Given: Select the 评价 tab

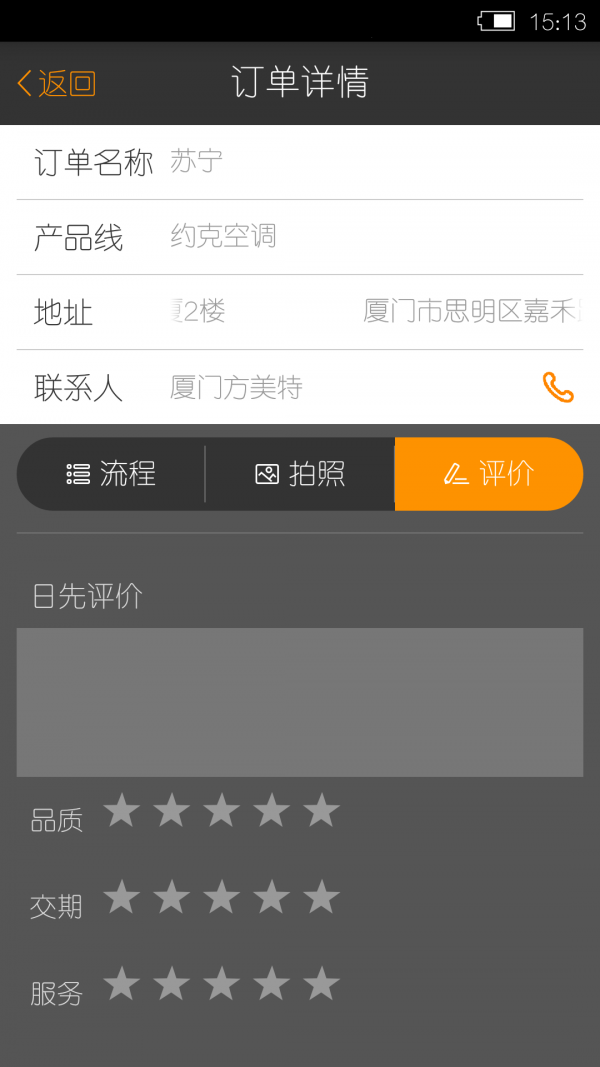Looking at the screenshot, I should coord(489,474).
